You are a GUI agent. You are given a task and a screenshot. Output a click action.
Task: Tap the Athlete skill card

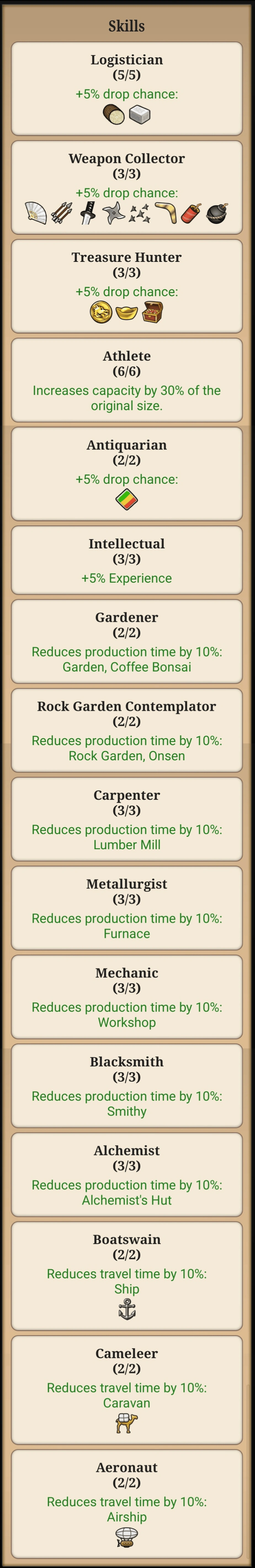point(127,380)
